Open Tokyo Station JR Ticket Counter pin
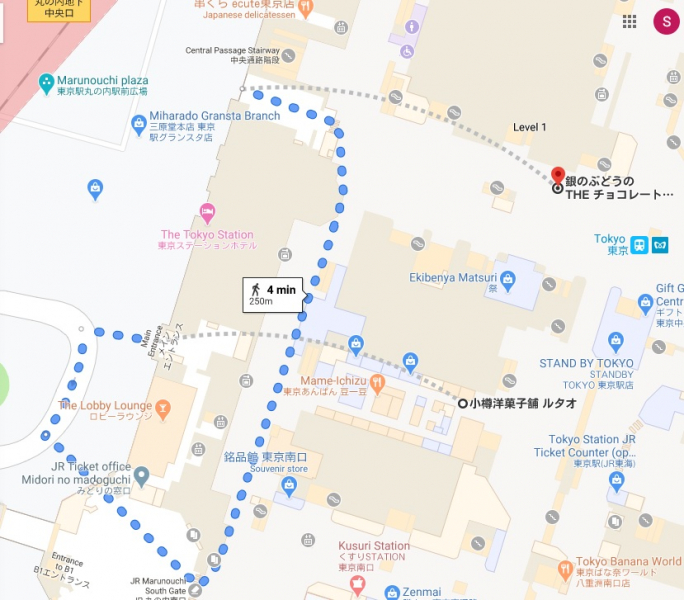 (x=616, y=483)
